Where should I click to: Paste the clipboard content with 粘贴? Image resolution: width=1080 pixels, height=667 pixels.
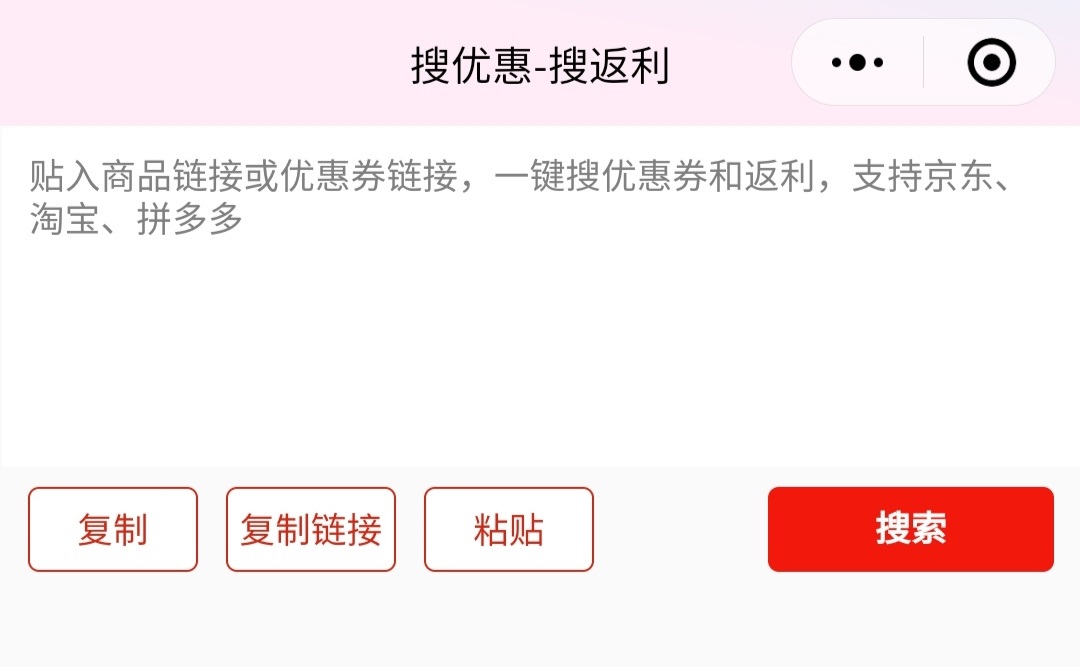(x=509, y=530)
